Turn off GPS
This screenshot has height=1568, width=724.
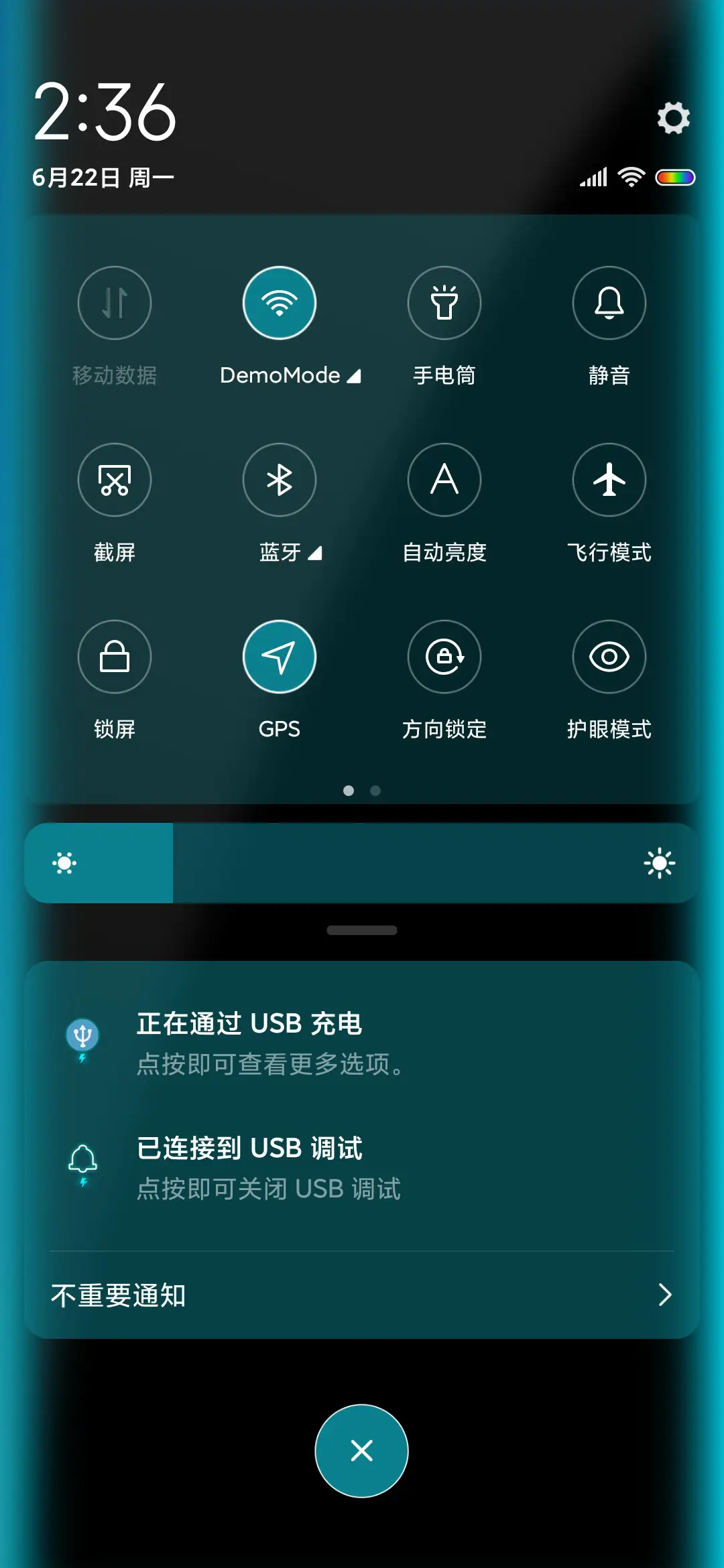click(x=280, y=657)
